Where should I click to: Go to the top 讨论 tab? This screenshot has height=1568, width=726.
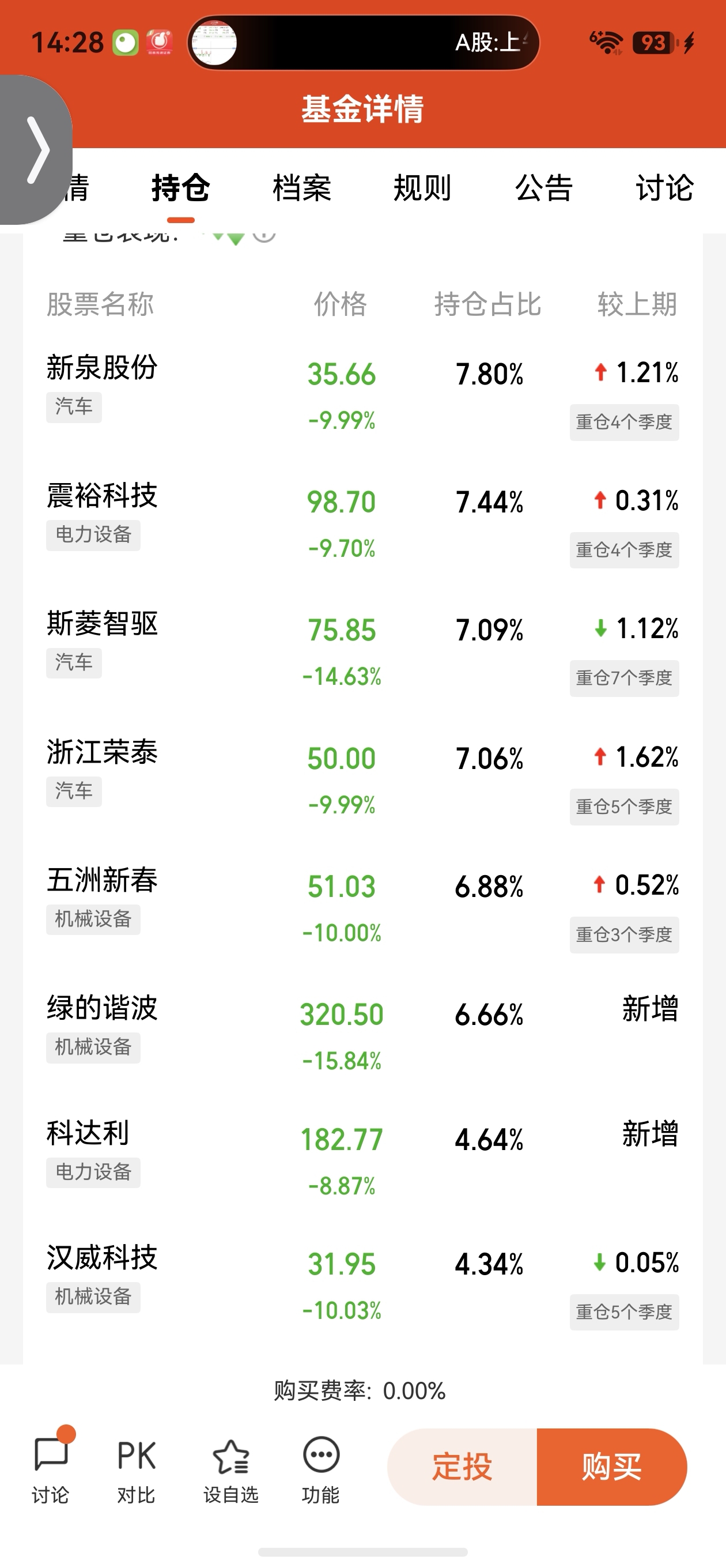coord(664,187)
